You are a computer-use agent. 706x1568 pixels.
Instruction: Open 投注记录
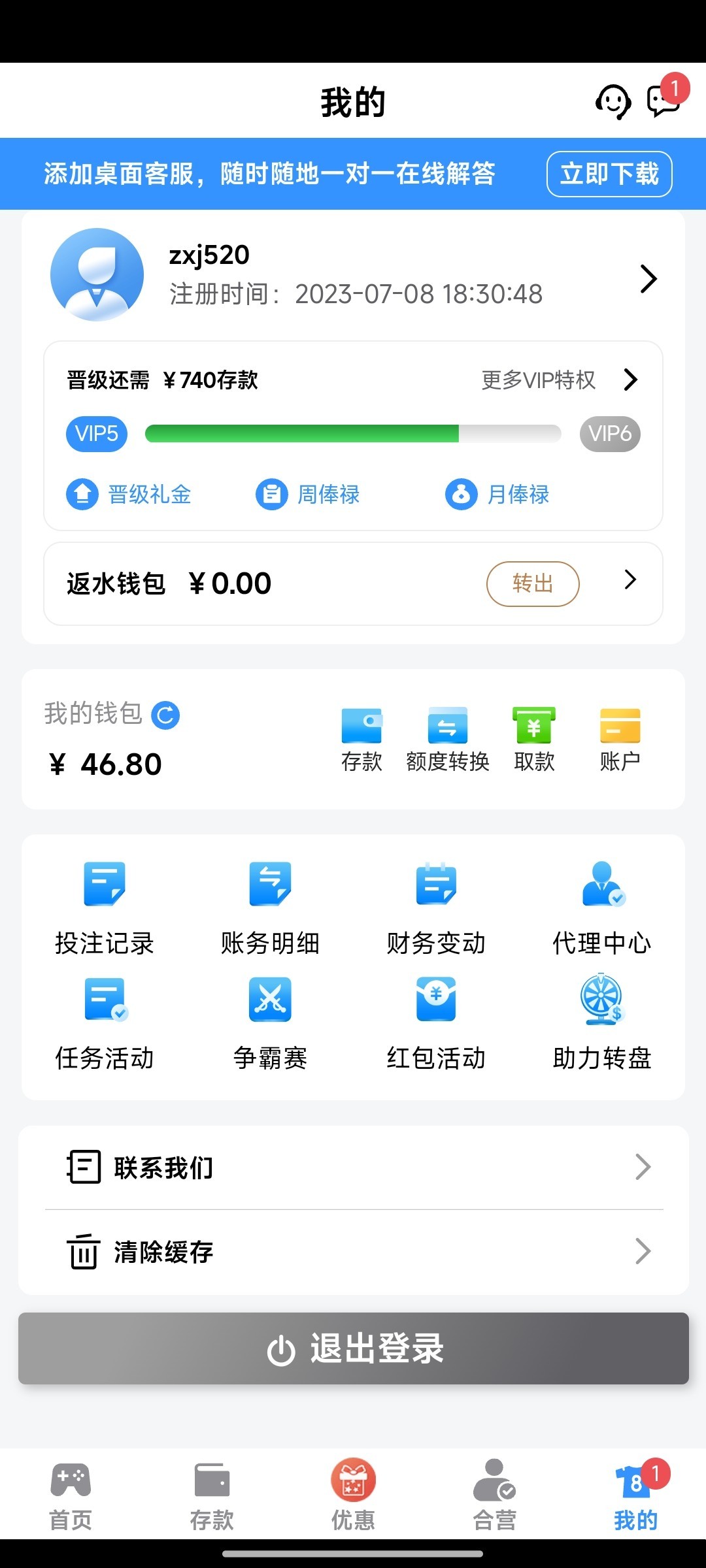(105, 909)
